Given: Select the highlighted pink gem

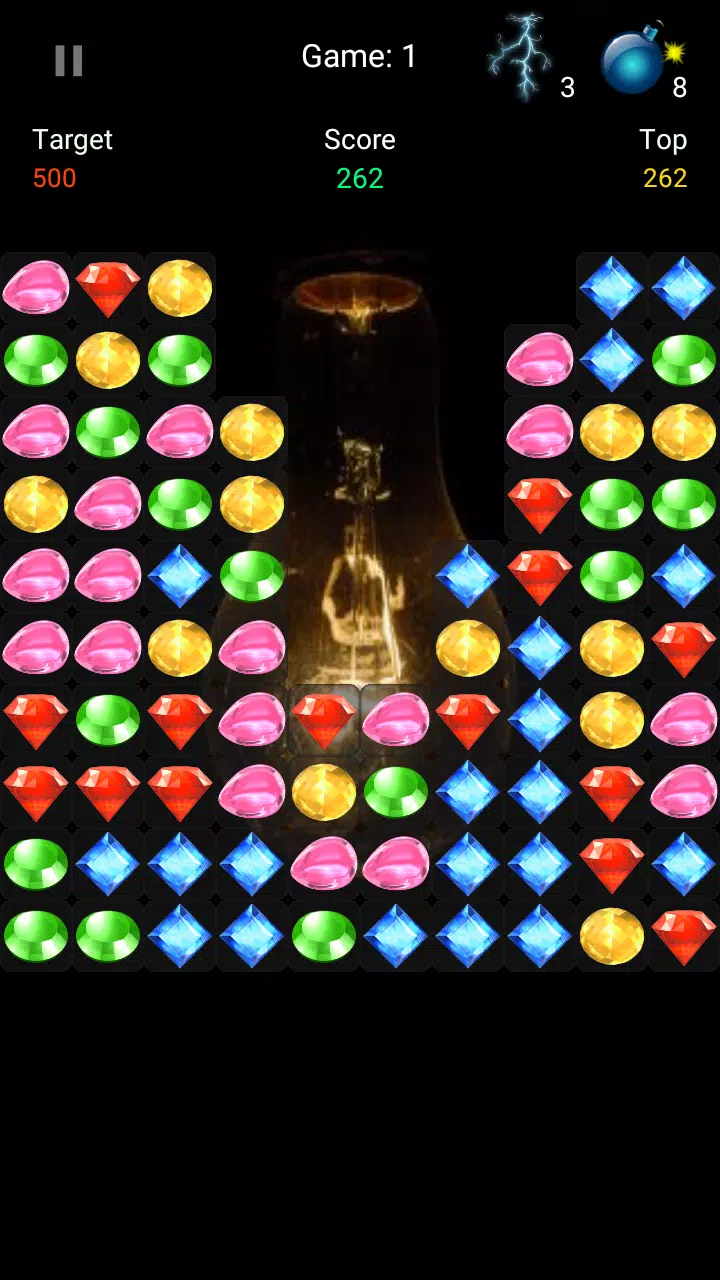Looking at the screenshot, I should (396, 719).
